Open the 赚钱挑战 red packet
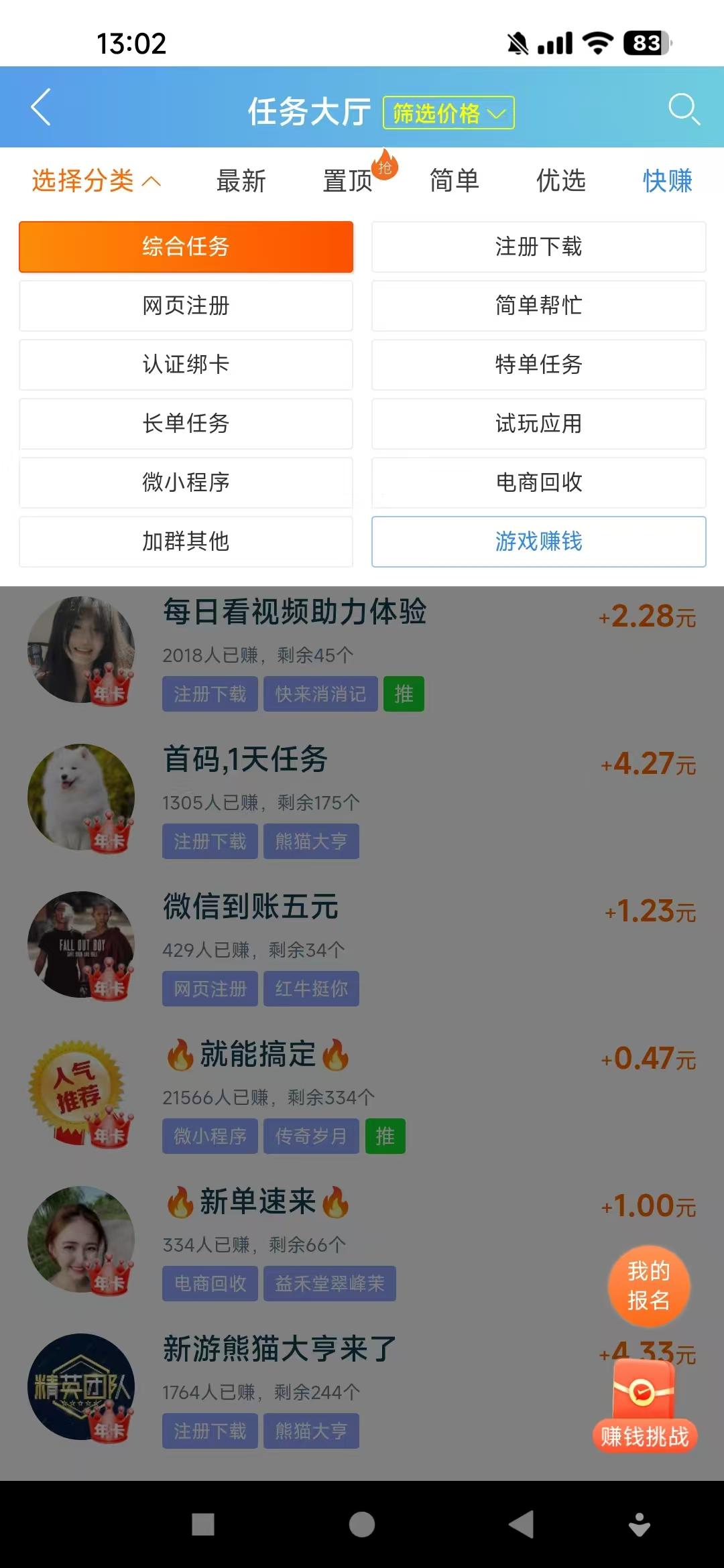 (x=645, y=1406)
